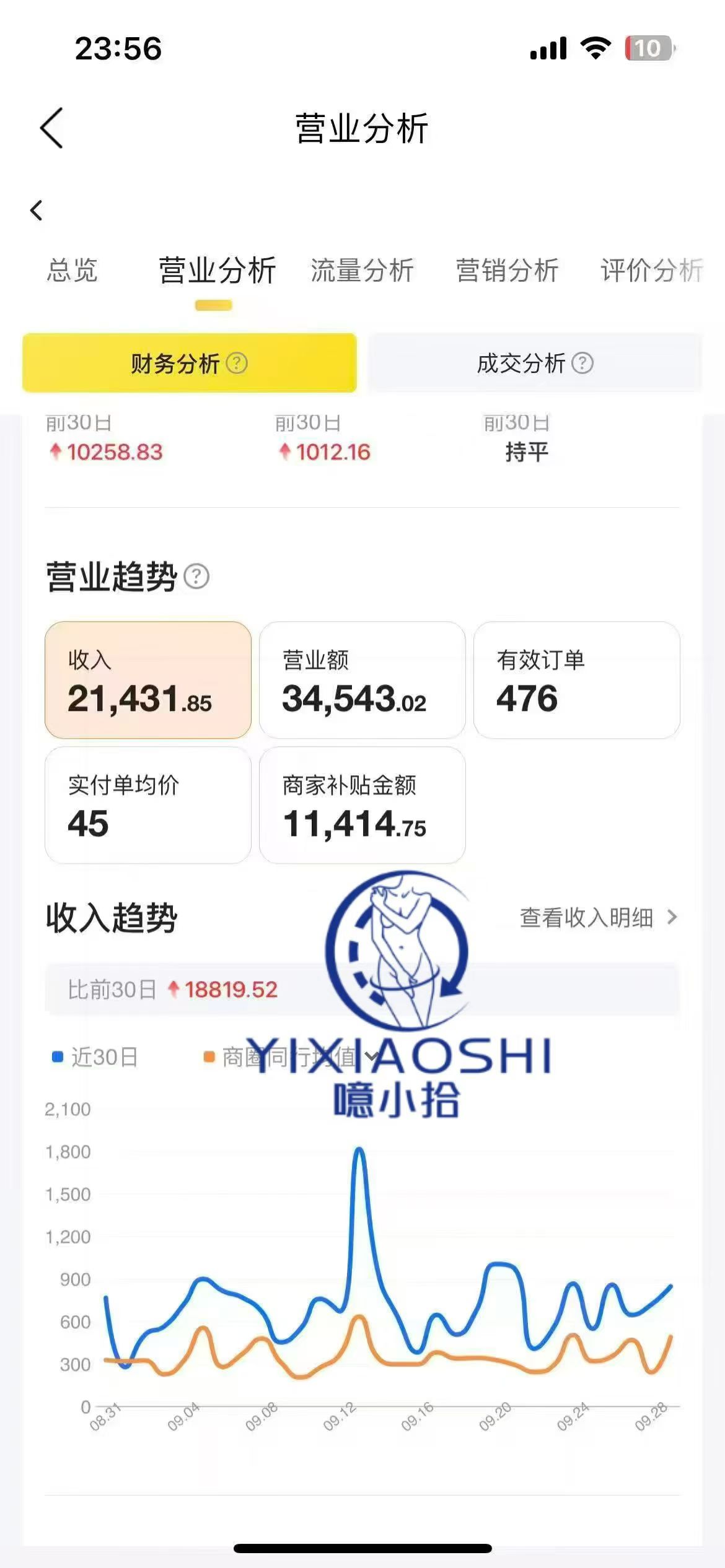Select the 财务分析 segment
725x1568 pixels.
point(190,363)
